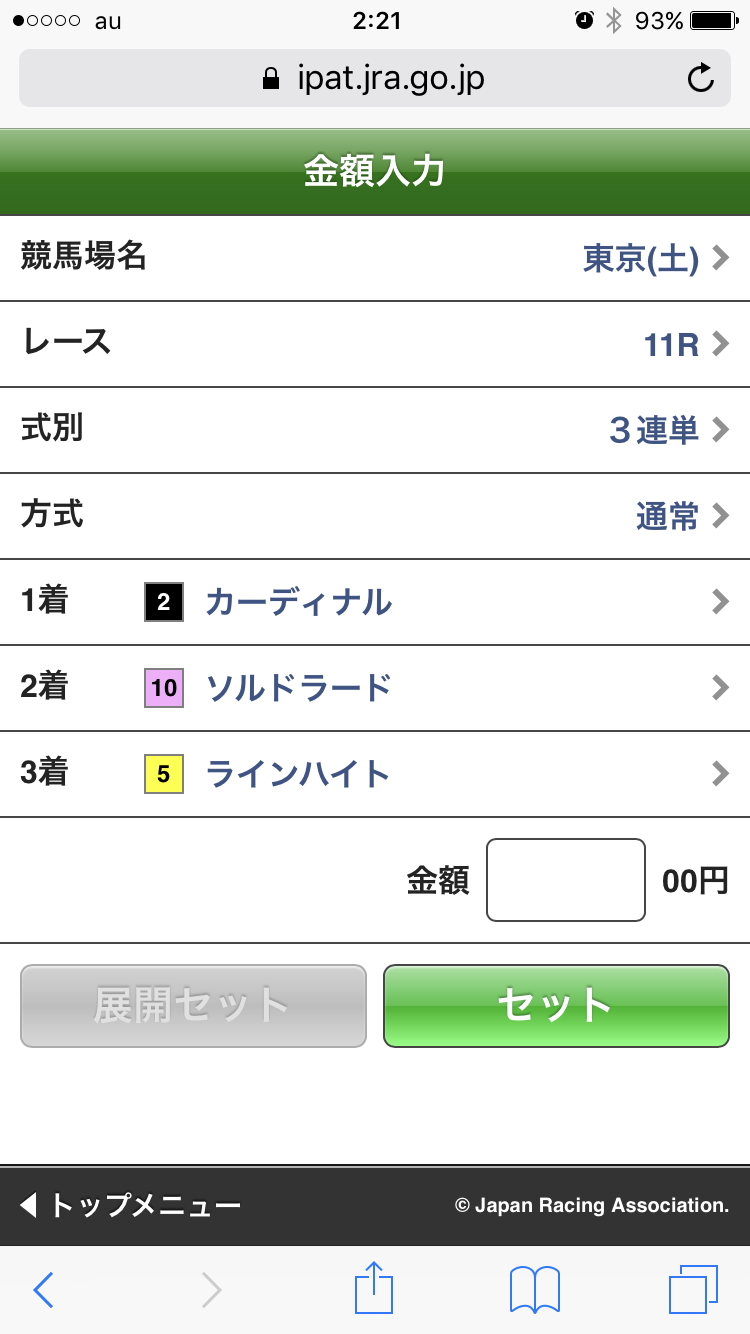Tap the back navigation arrow
The width and height of the screenshot is (750, 1334).
(42, 1289)
